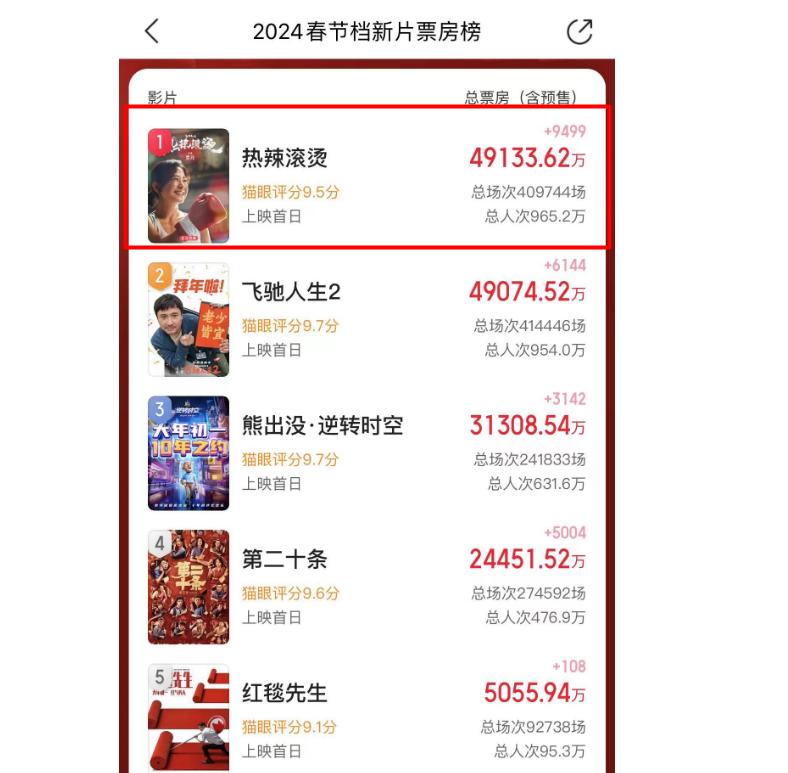The height and width of the screenshot is (773, 788).
Task: Select the 第二十条 movie entry
Action: point(366,586)
